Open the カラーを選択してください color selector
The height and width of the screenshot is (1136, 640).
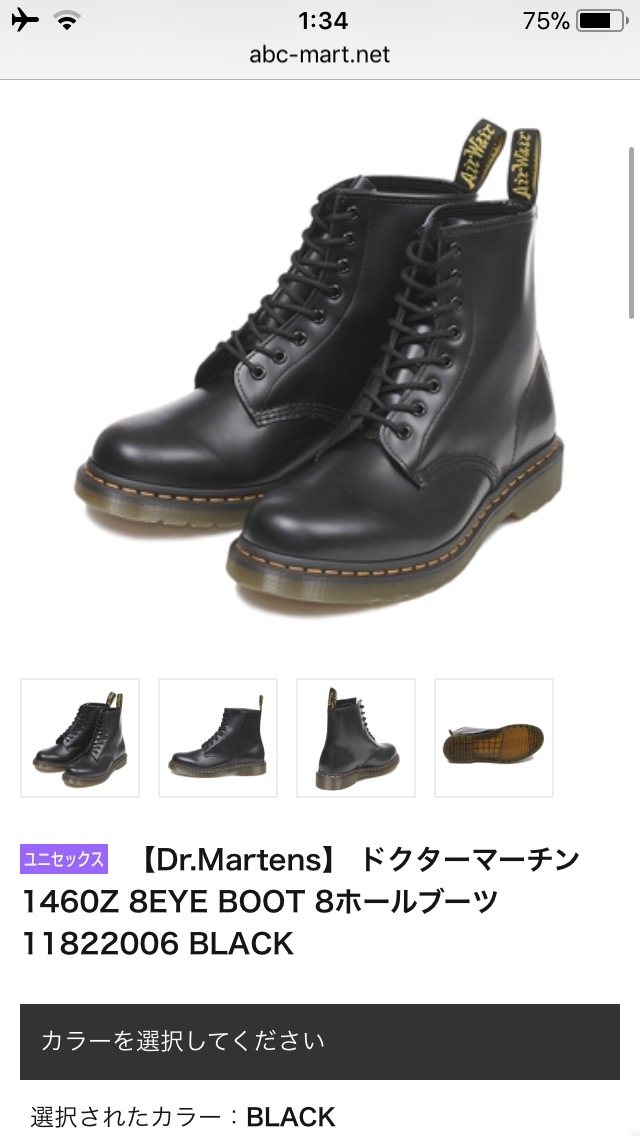tap(320, 1041)
